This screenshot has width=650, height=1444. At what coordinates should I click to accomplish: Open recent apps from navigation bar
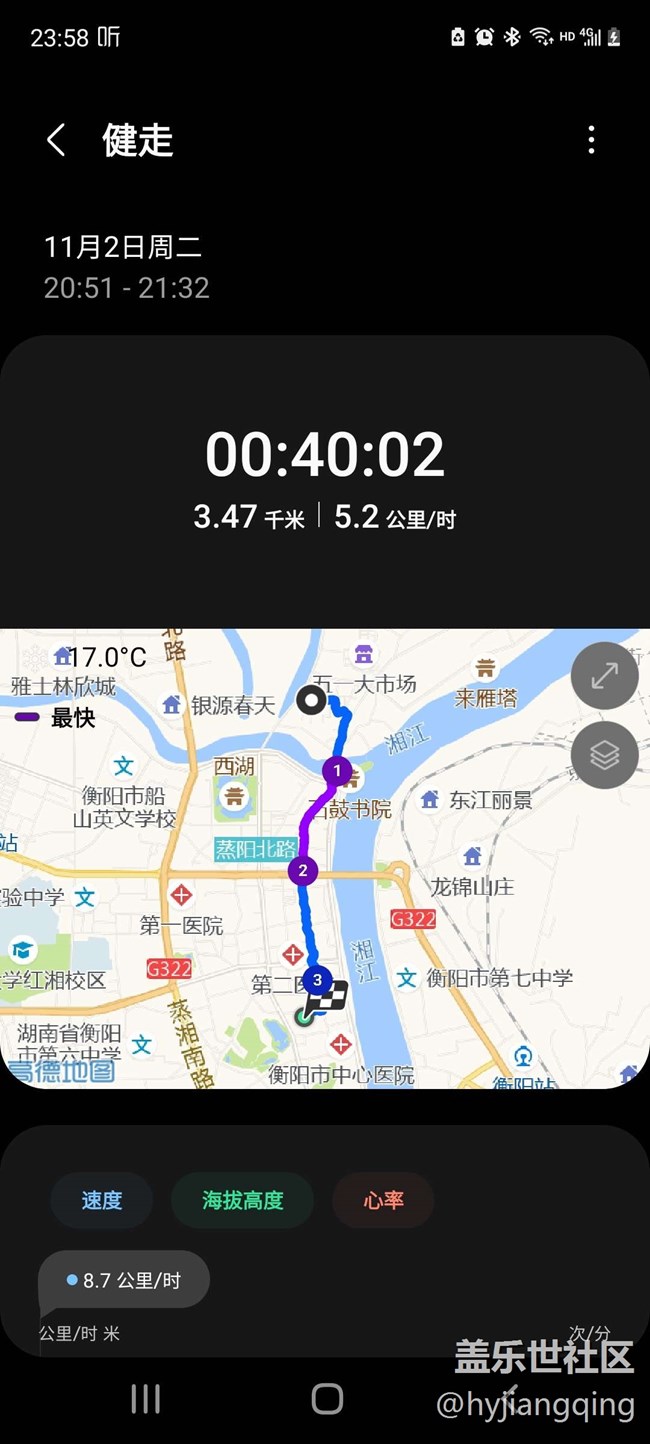146,1399
